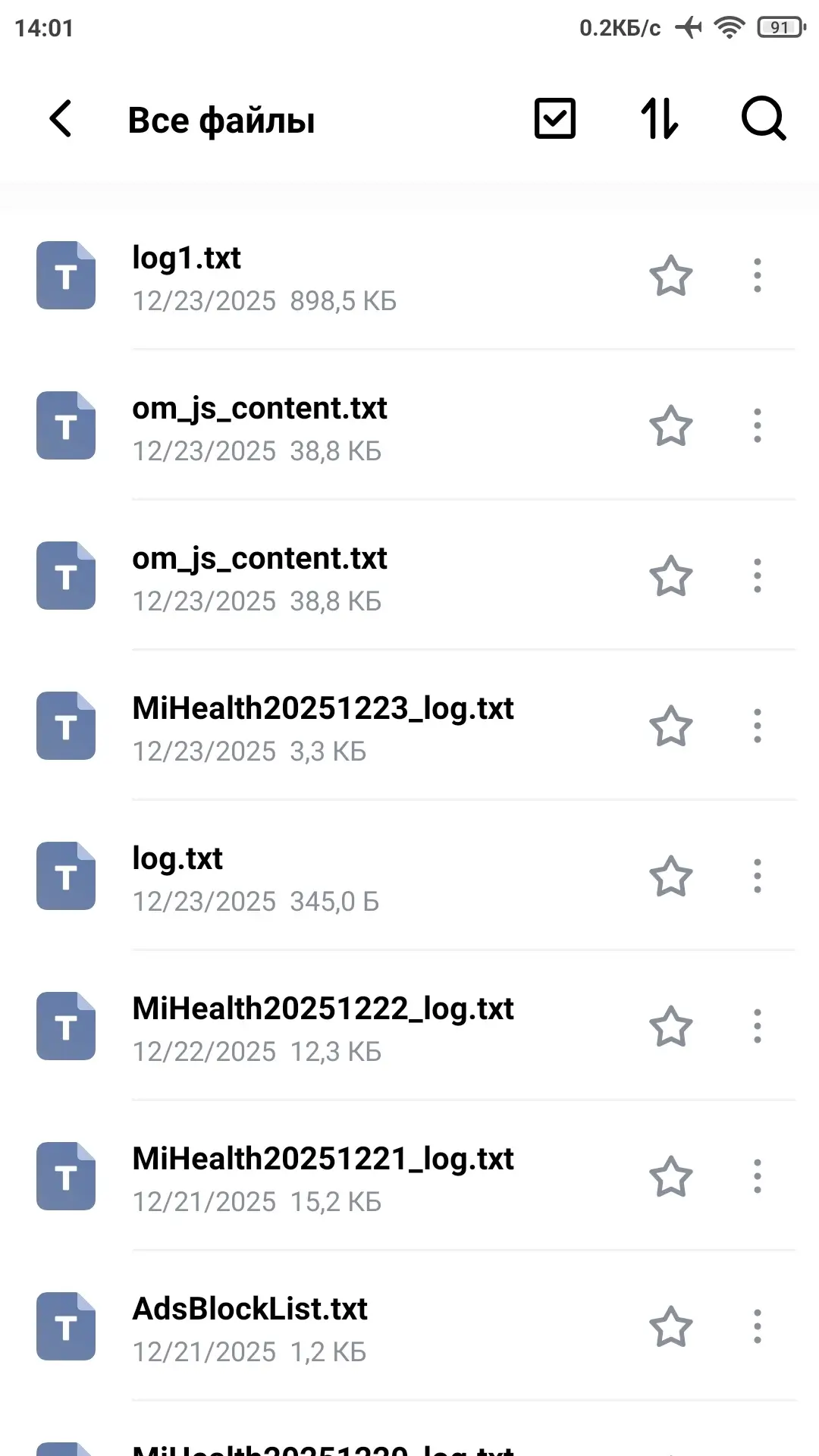
Task: Open the sort options
Action: 659,119
